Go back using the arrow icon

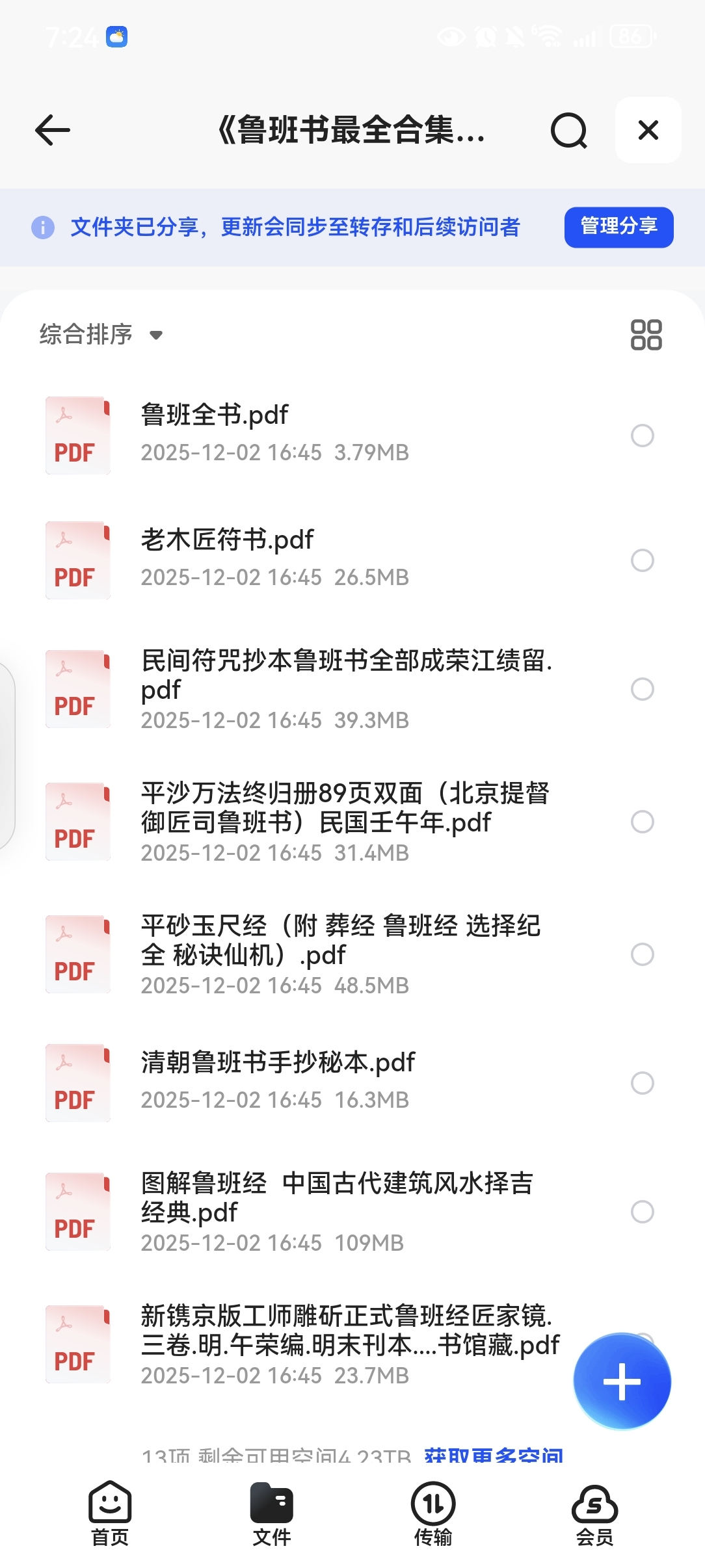coord(53,130)
